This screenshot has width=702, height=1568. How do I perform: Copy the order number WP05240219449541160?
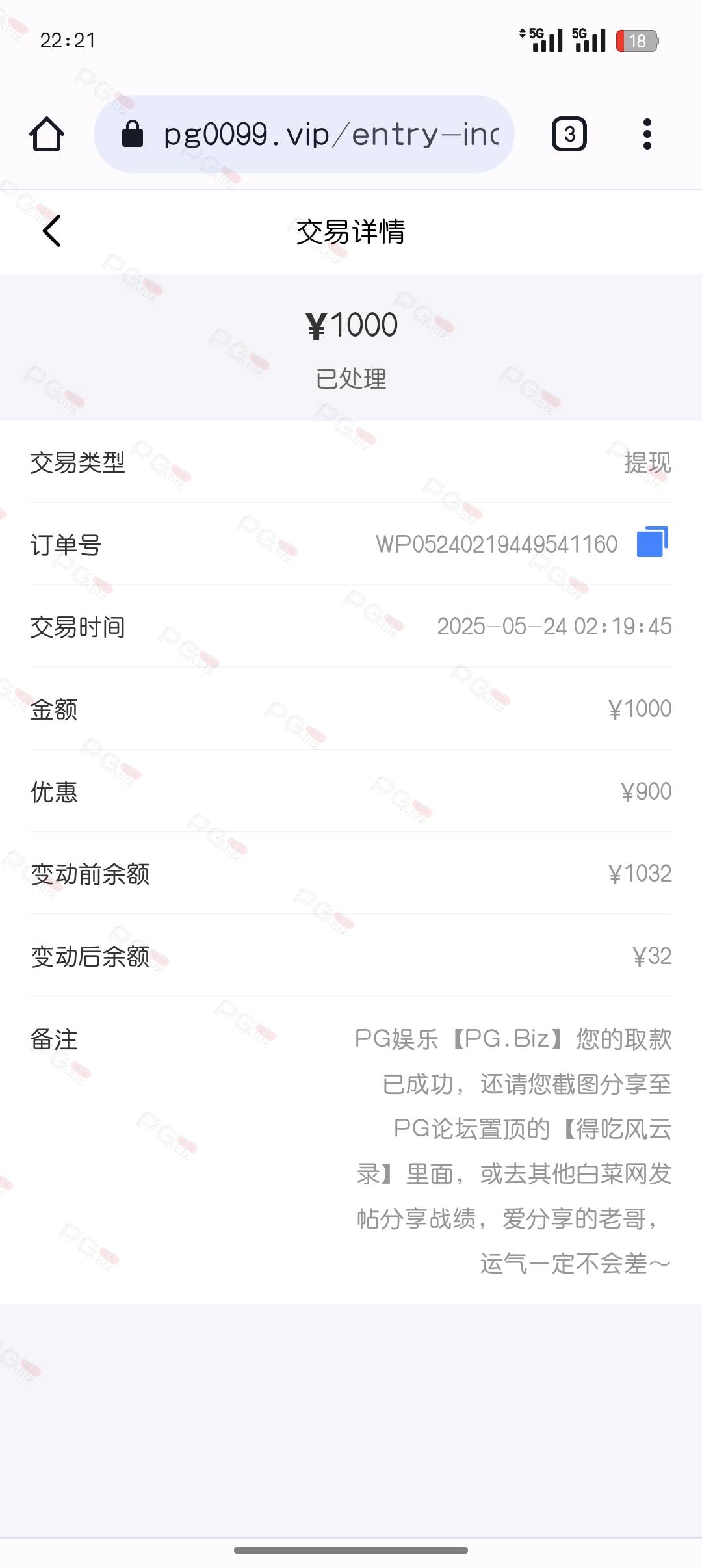click(653, 542)
